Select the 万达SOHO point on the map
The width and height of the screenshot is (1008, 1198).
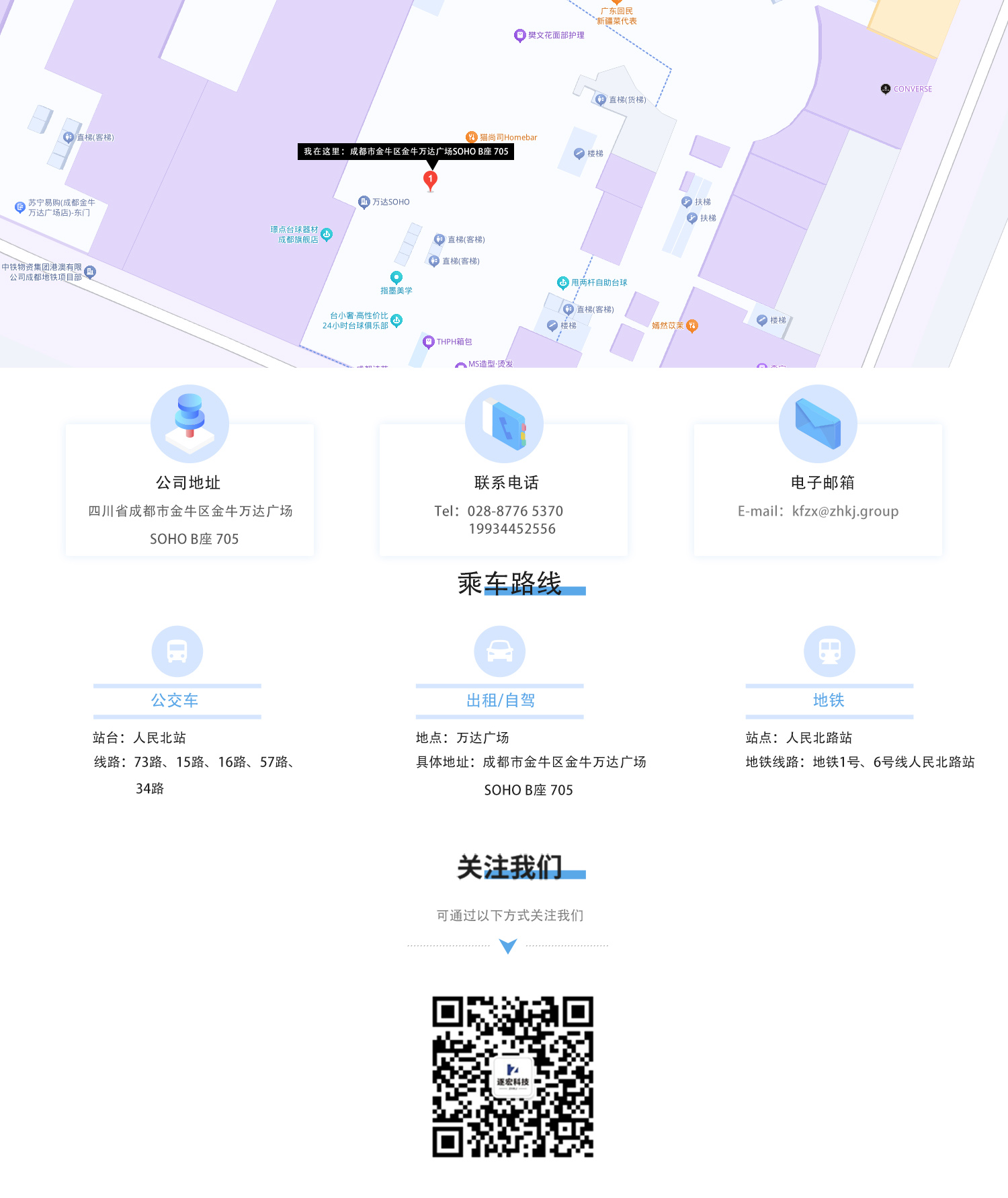point(364,202)
